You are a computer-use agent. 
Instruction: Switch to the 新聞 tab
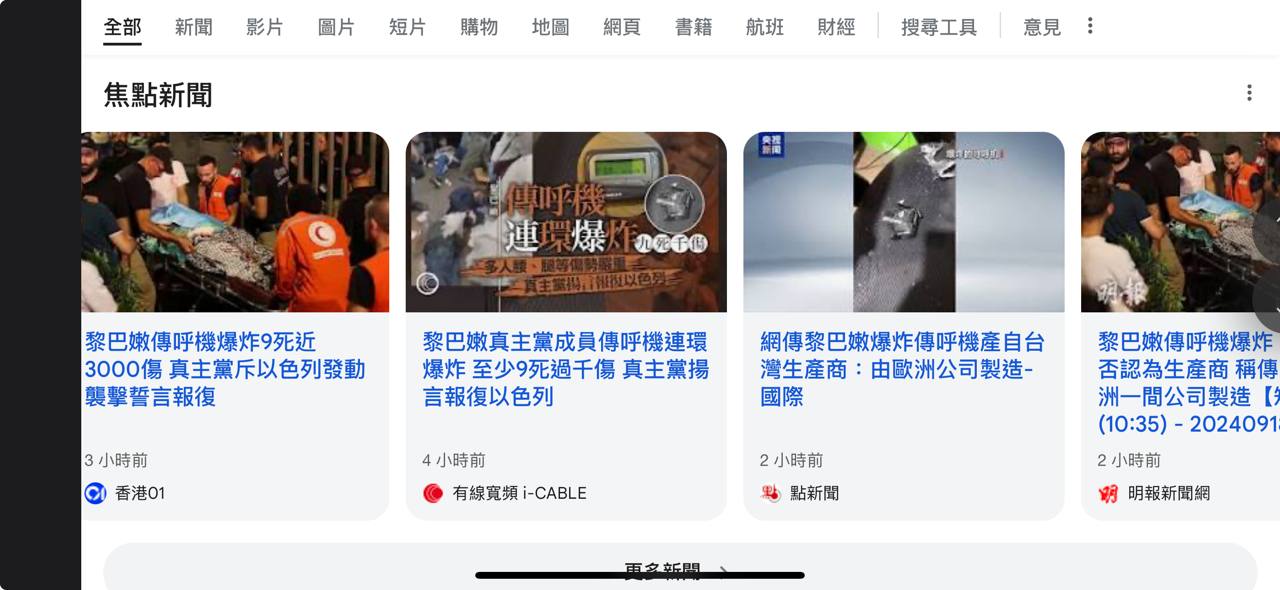point(193,27)
